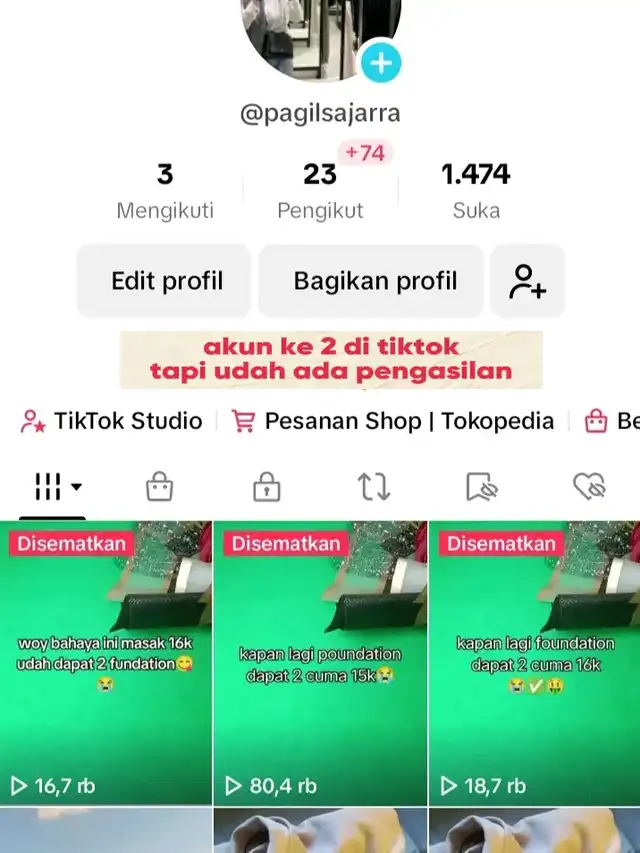This screenshot has height=853, width=640.
Task: View the Mengikuti list
Action: (x=165, y=191)
